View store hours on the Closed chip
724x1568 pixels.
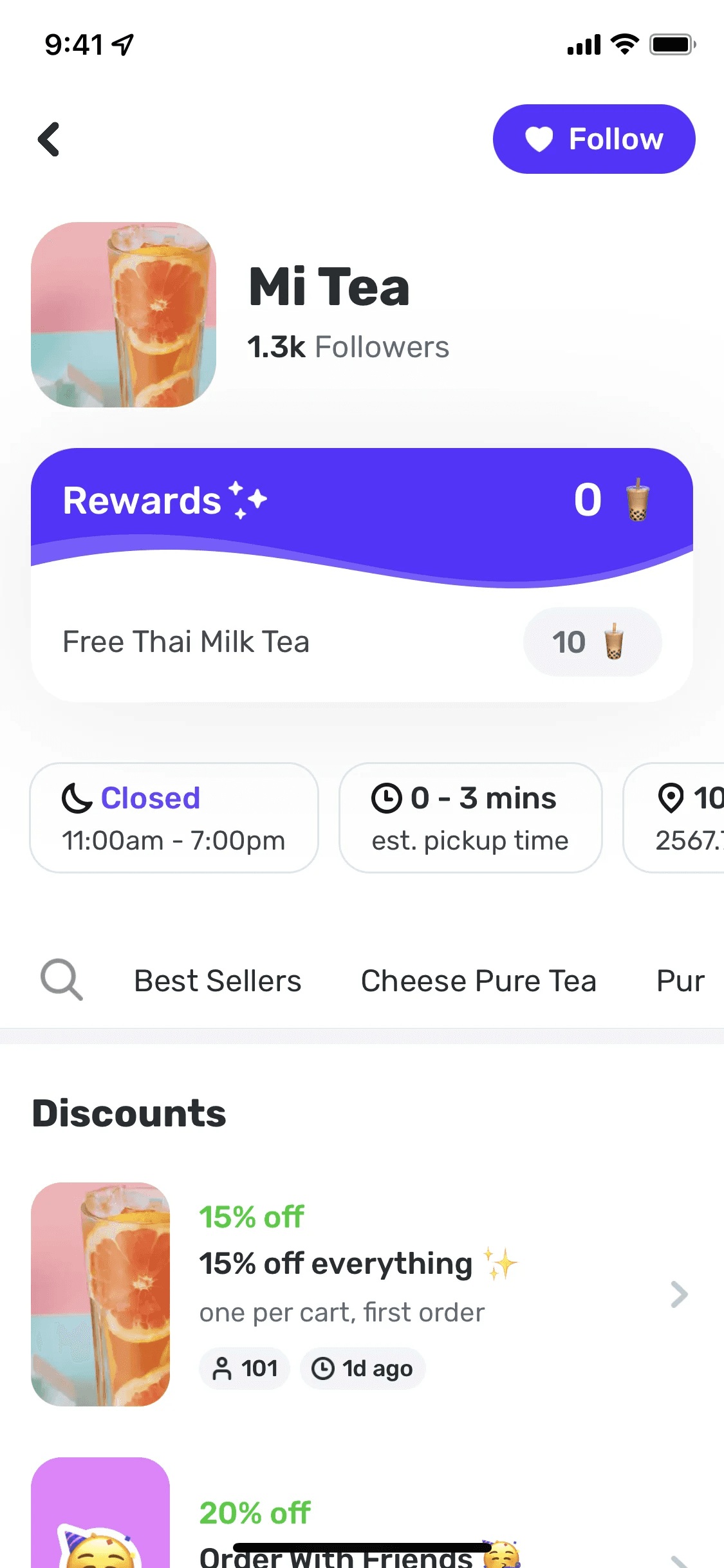pyautogui.click(x=174, y=817)
